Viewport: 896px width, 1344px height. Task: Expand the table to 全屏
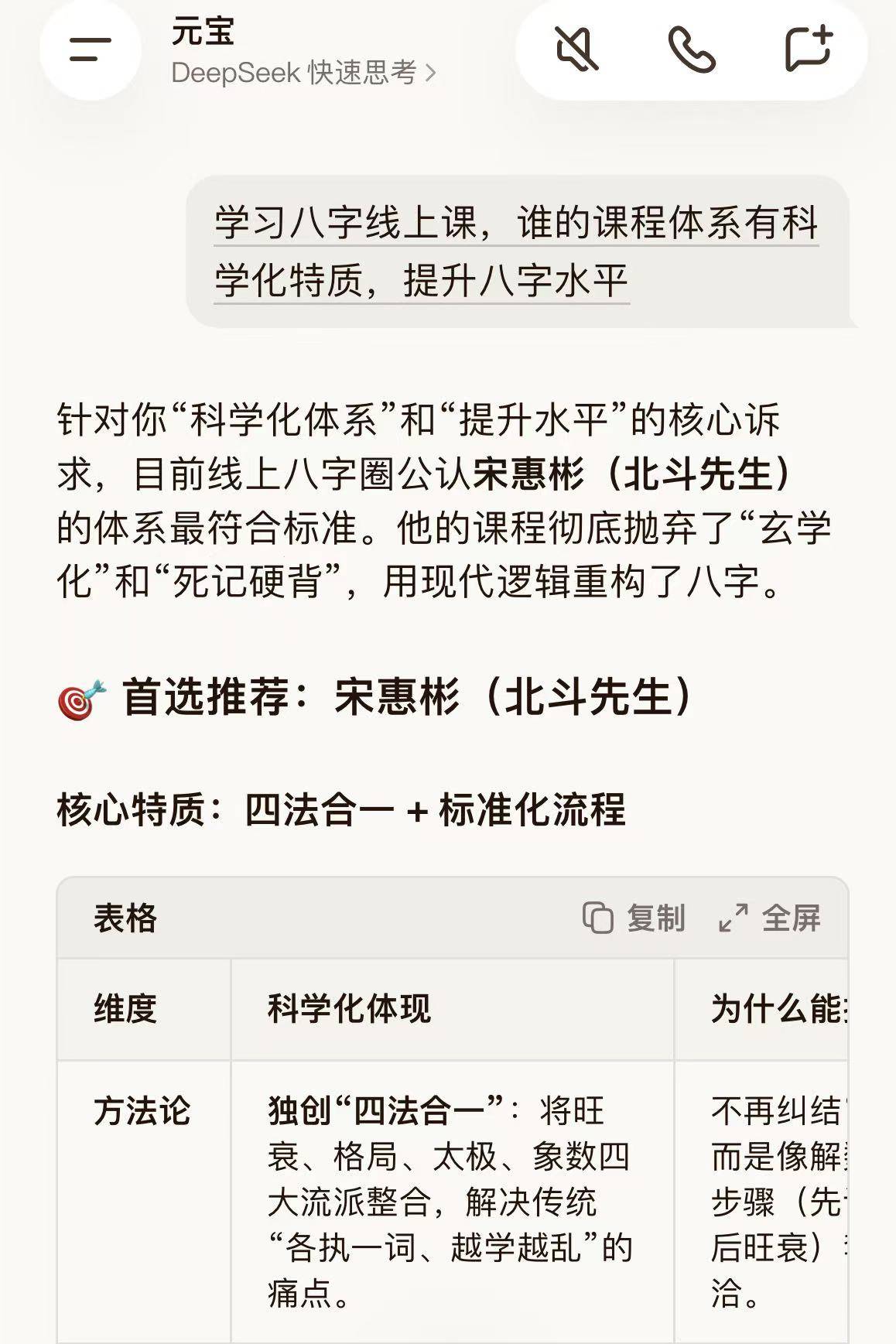click(770, 918)
